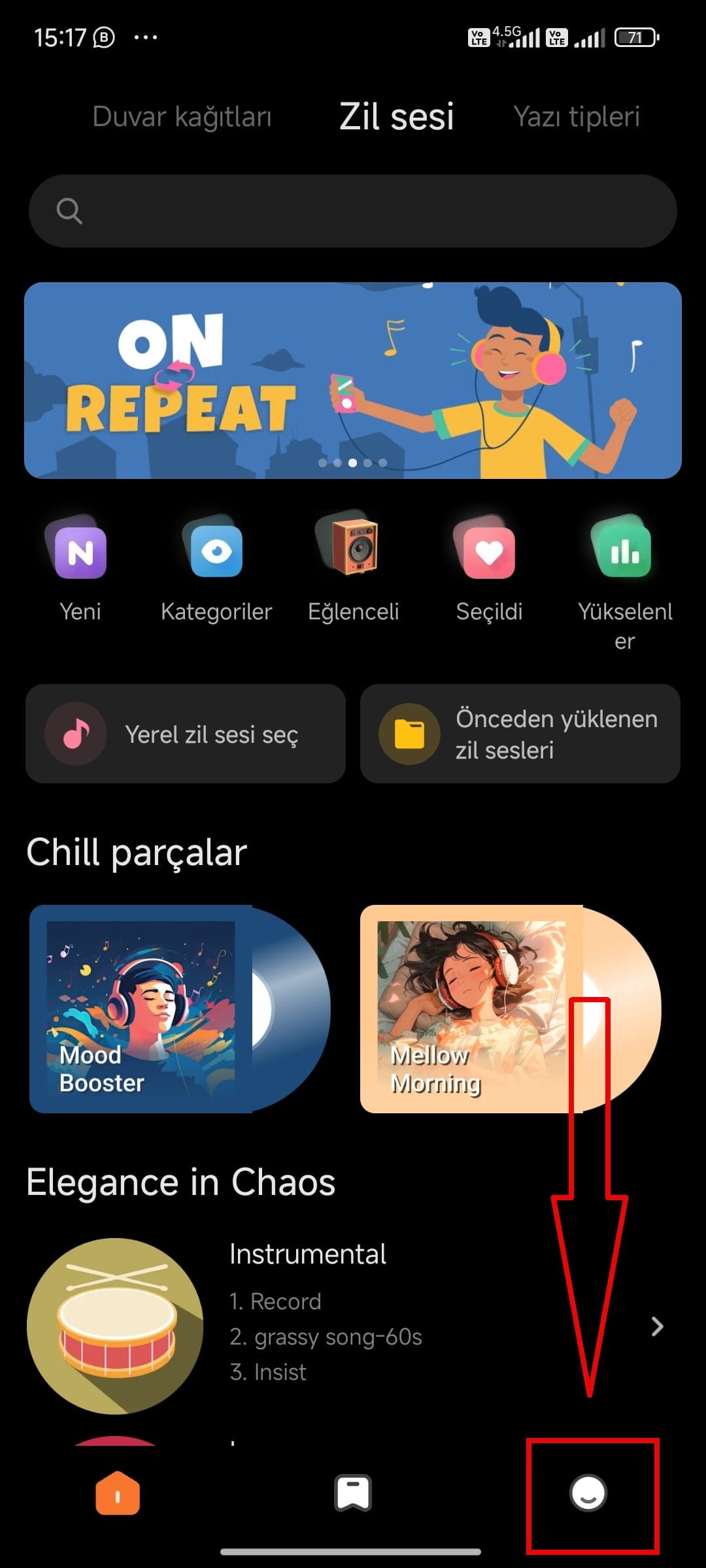Image resolution: width=706 pixels, height=1568 pixels.
Task: Switch to the Duvar kağıtları tab
Action: (x=182, y=117)
